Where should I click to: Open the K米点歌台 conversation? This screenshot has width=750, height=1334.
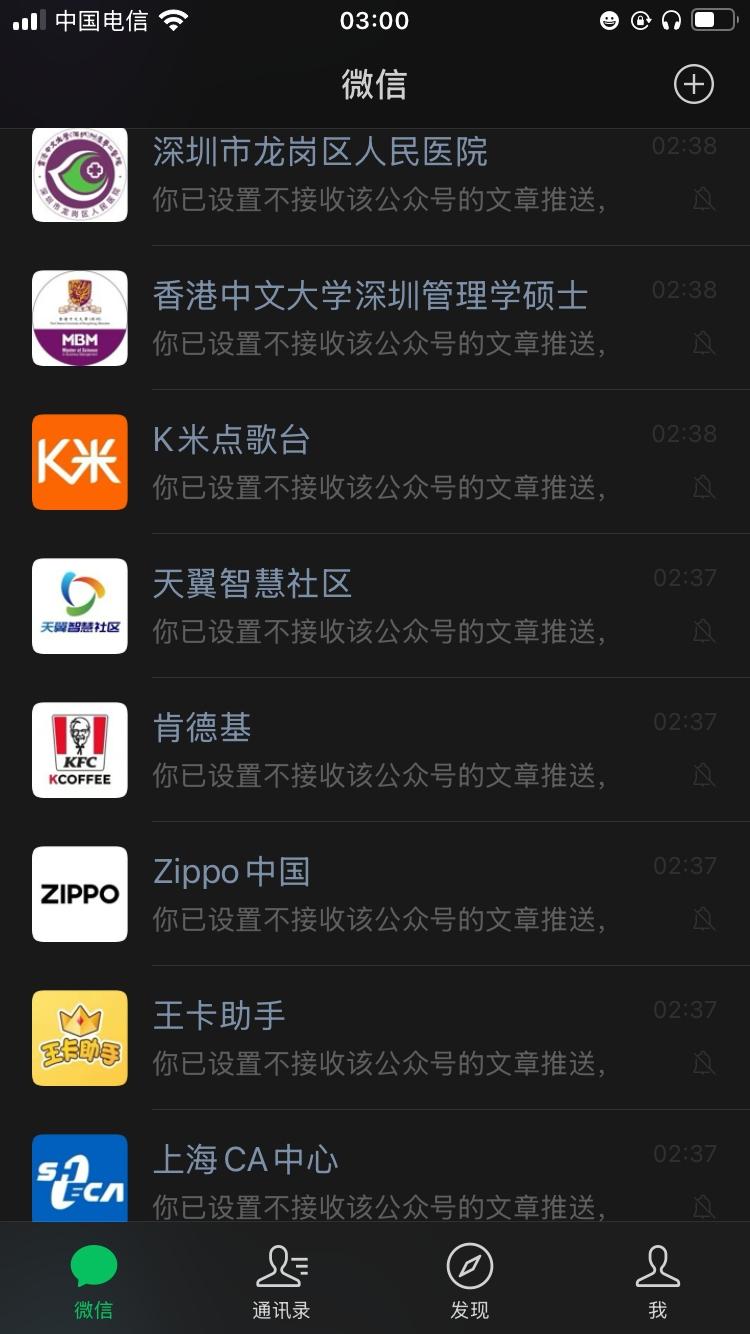pyautogui.click(x=375, y=462)
